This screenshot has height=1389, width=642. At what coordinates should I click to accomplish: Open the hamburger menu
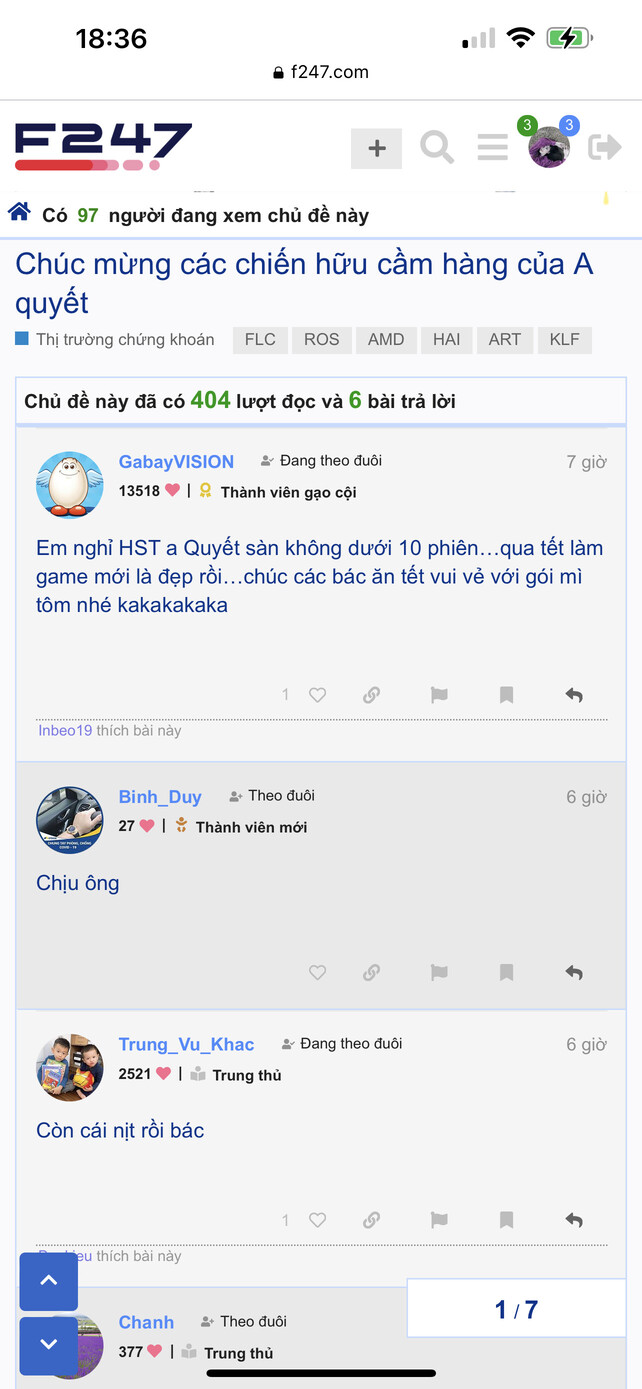coord(492,148)
